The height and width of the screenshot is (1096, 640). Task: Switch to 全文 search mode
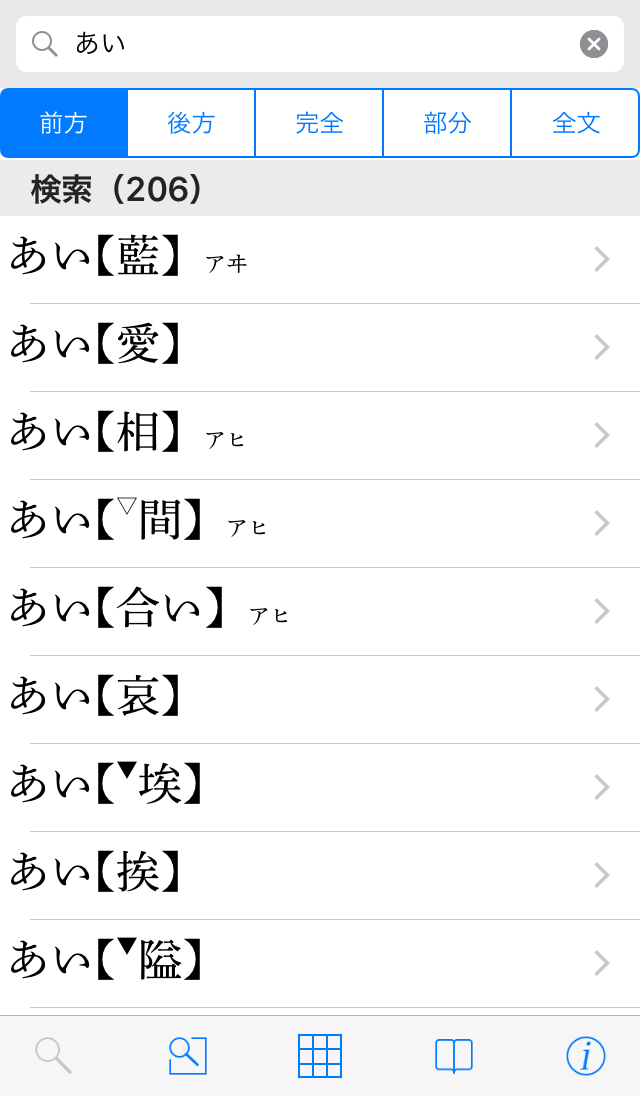click(576, 123)
